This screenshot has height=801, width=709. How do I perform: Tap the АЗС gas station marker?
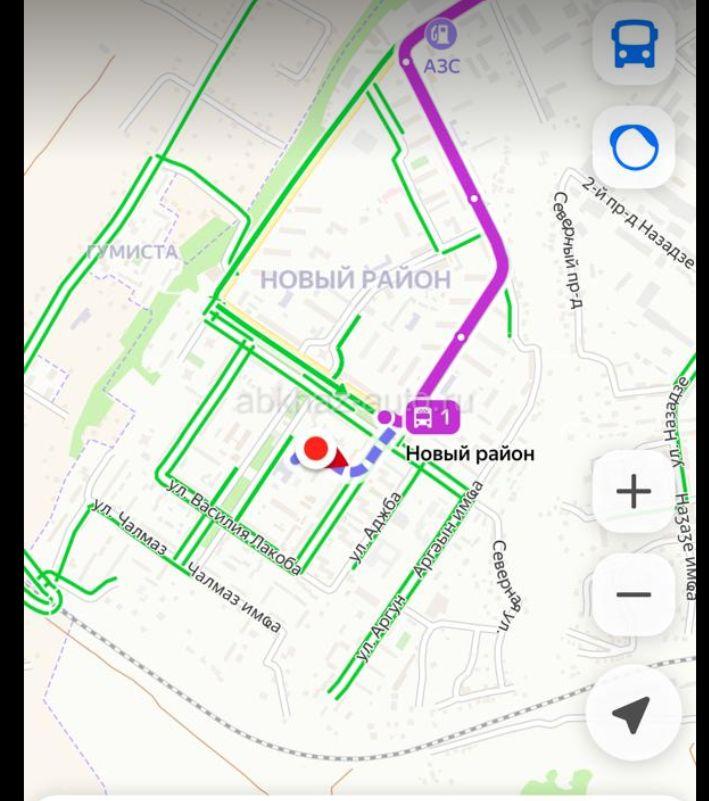coord(442,35)
